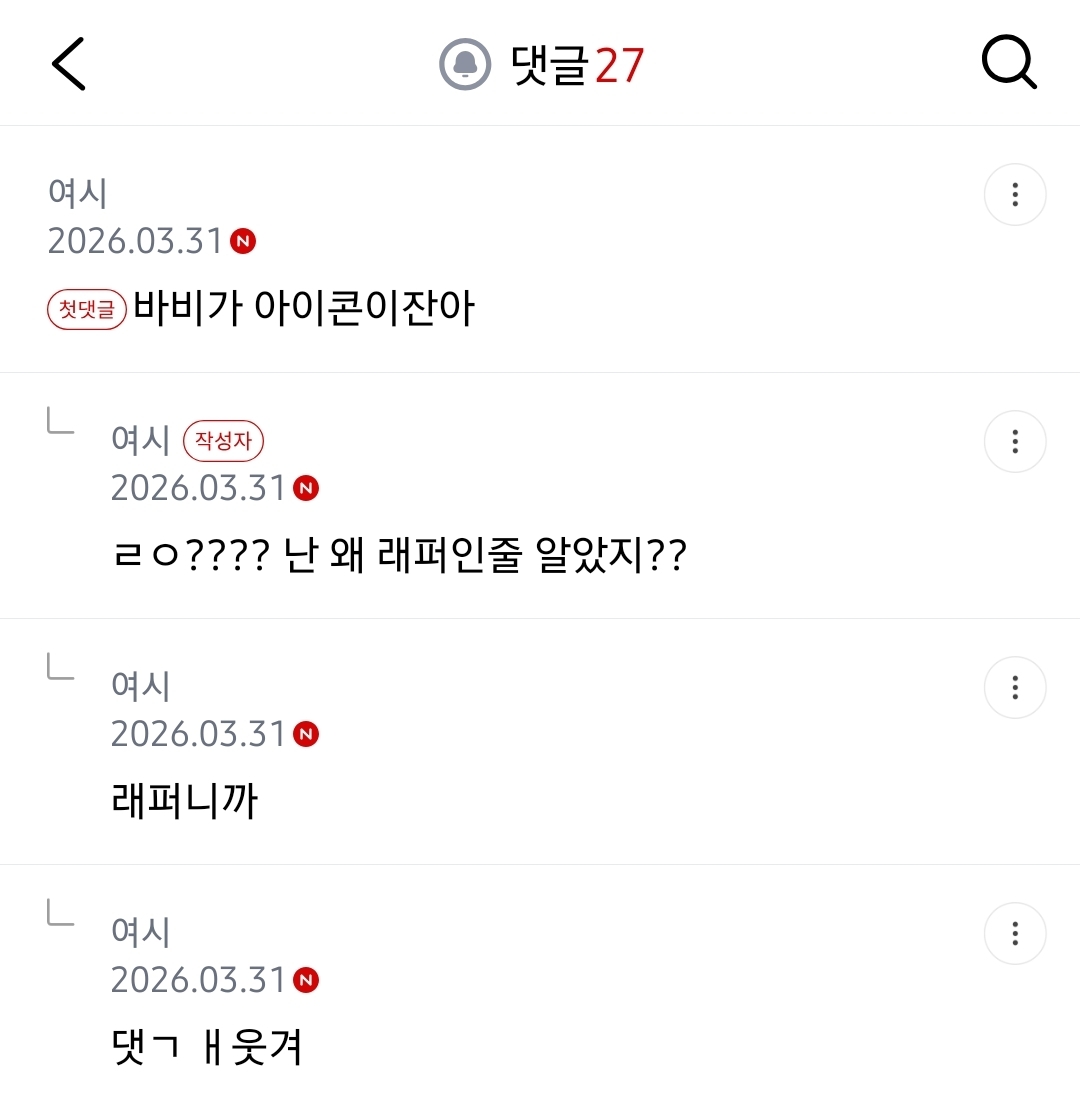Image resolution: width=1080 pixels, height=1106 pixels.
Task: Open more menu for reply '래퍼니까'
Action: pos(1015,687)
